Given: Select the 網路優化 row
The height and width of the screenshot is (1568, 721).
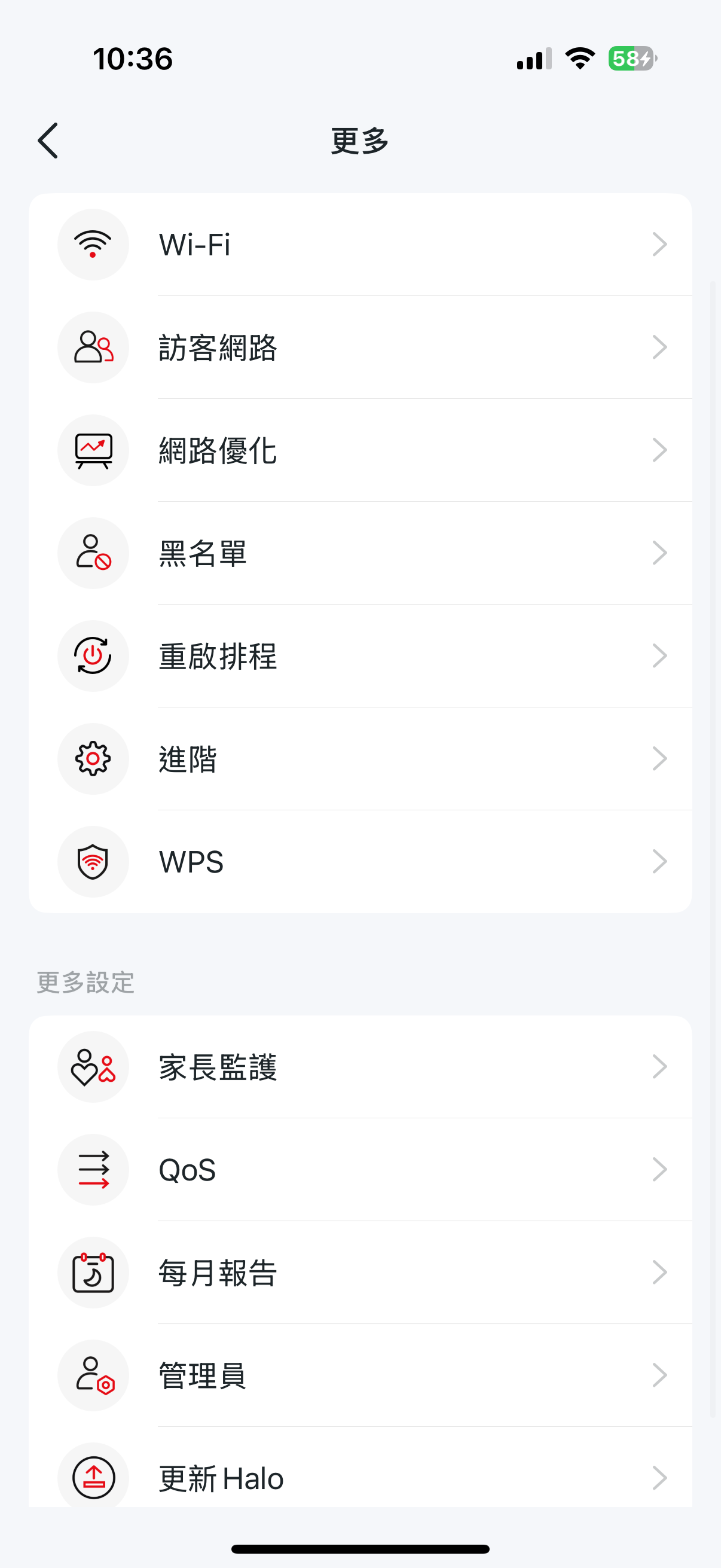Looking at the screenshot, I should pos(360,450).
